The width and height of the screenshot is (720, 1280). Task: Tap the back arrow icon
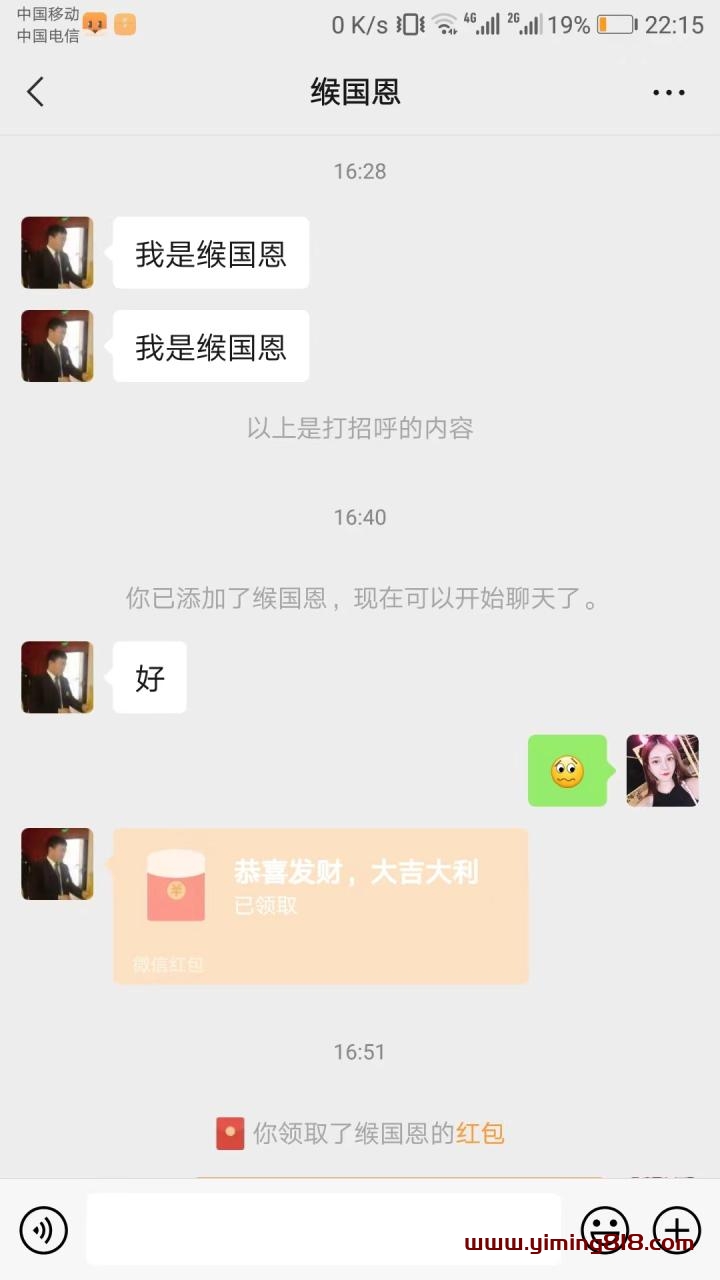click(x=36, y=91)
